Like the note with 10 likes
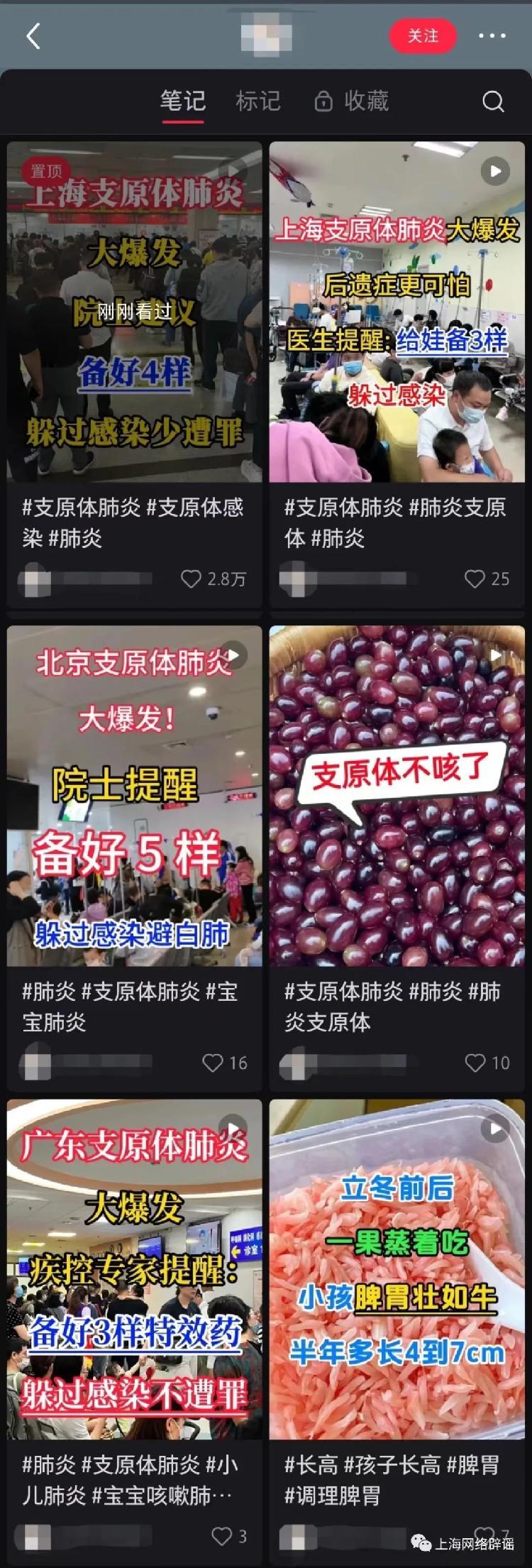 coord(475,1063)
